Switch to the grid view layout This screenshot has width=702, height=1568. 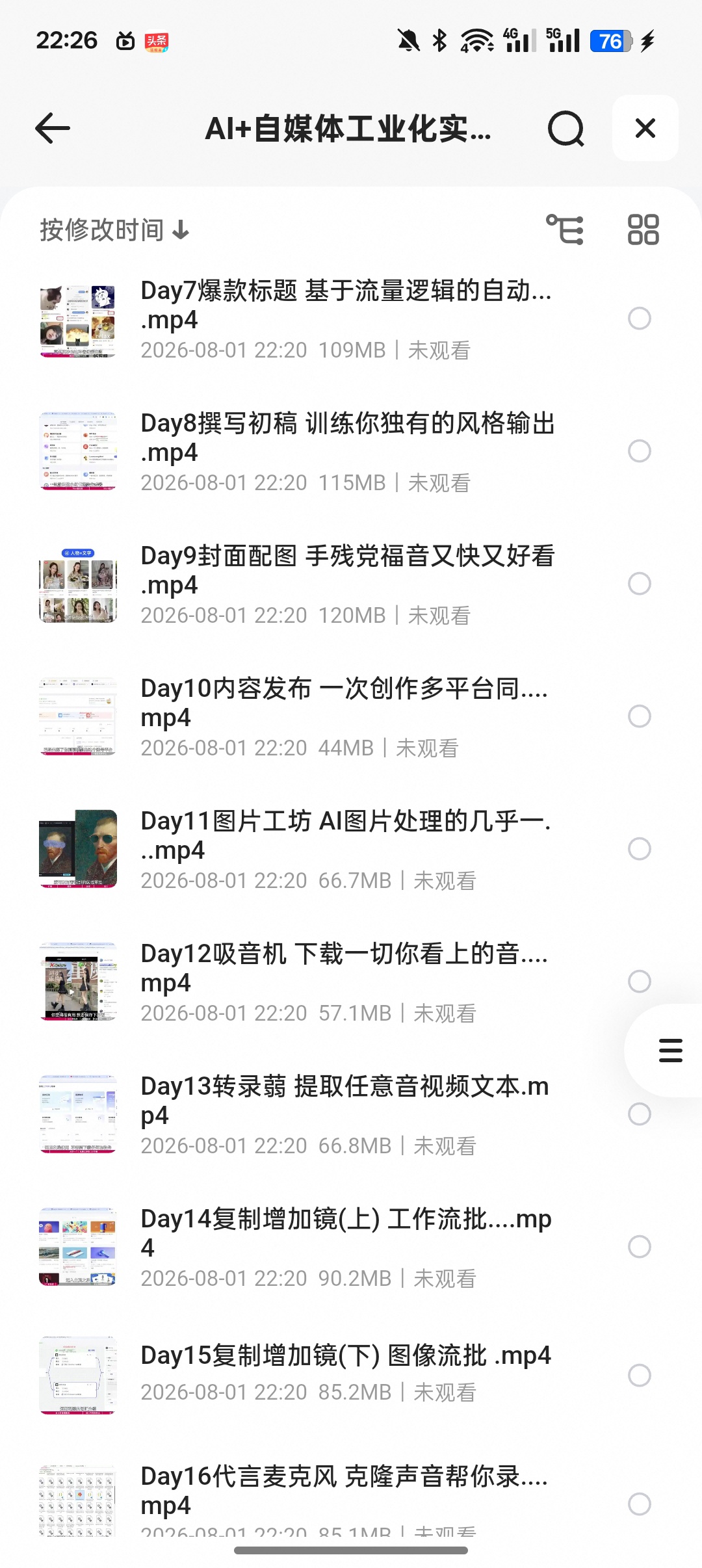click(643, 230)
